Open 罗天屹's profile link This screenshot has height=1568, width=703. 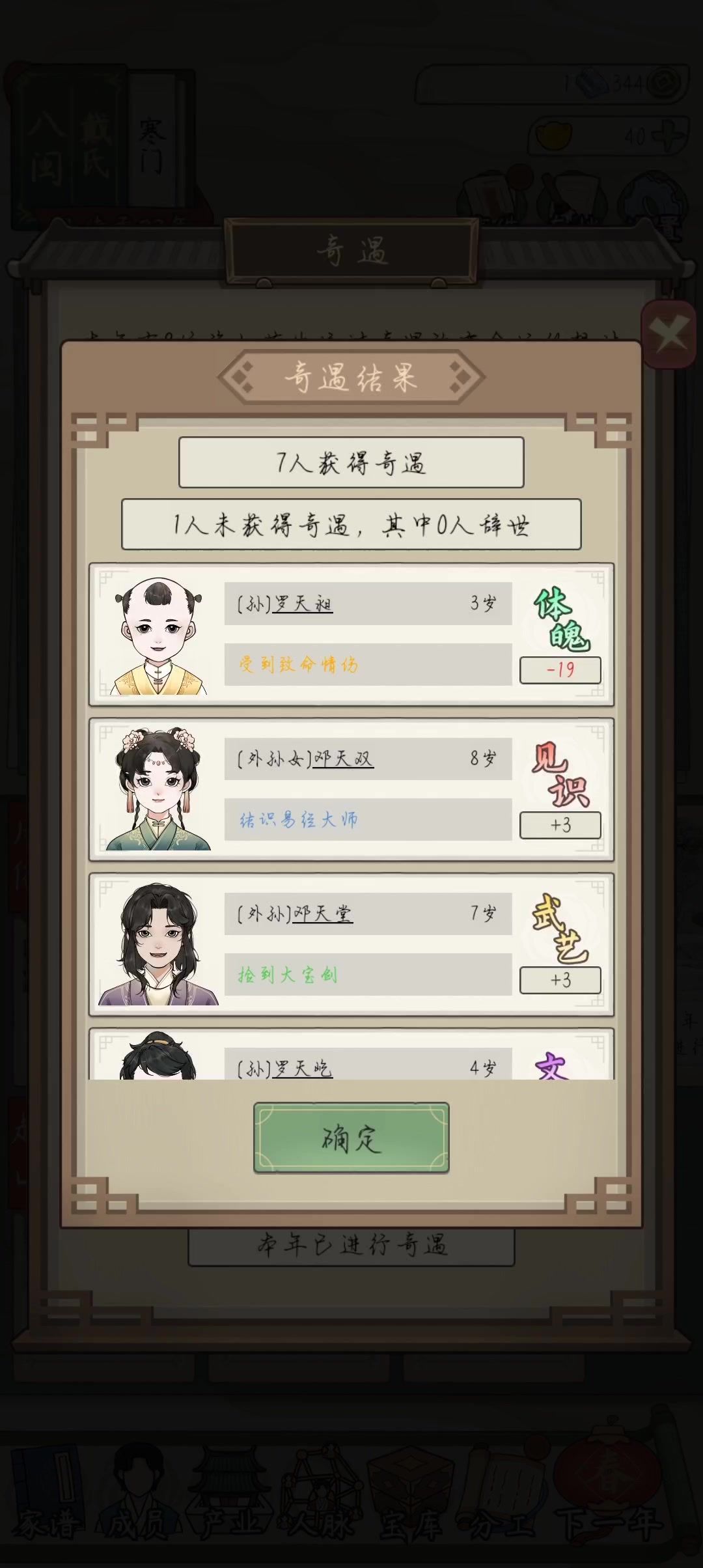pos(303,1068)
